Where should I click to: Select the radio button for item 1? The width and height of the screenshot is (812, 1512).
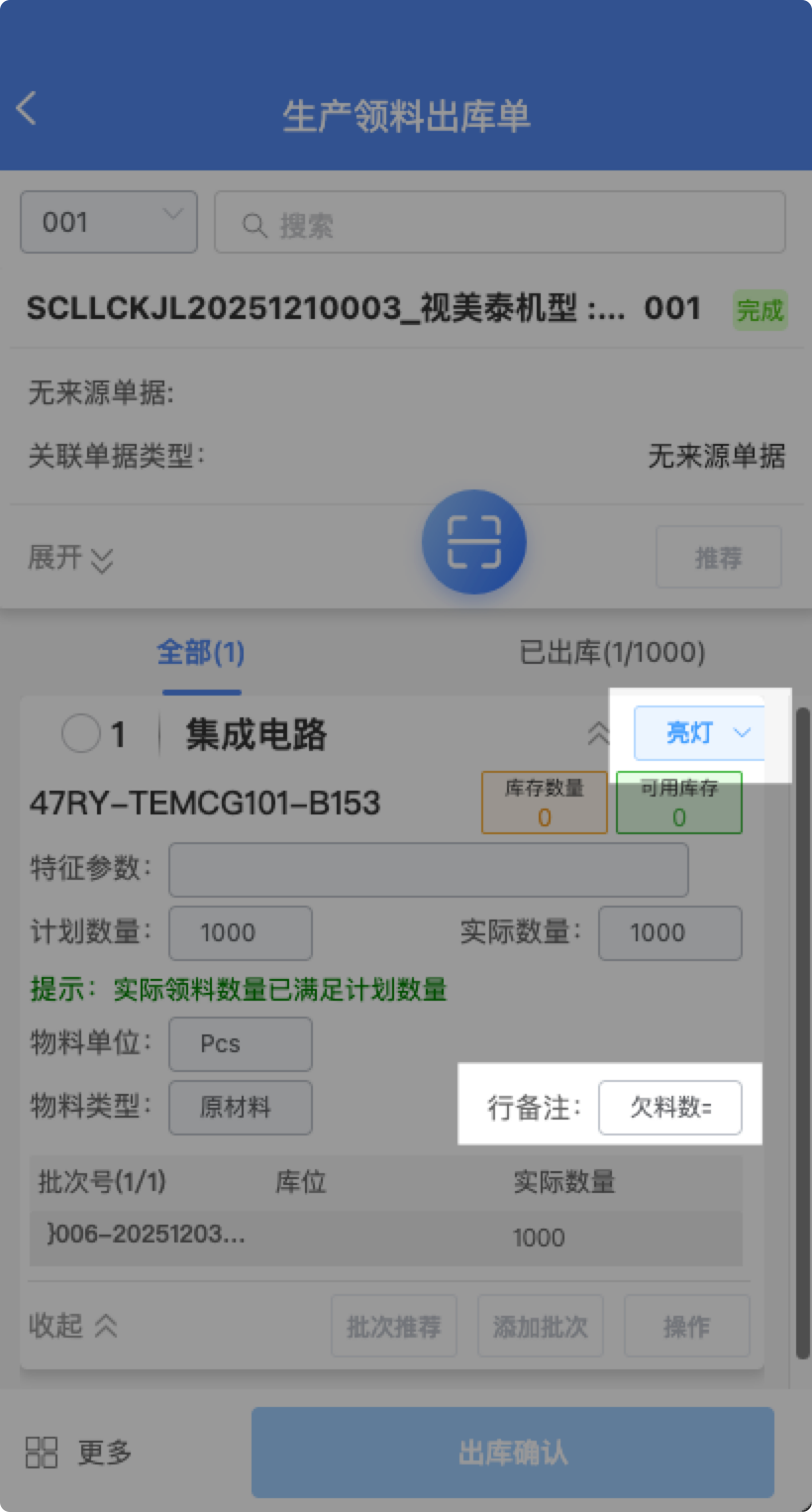click(x=81, y=734)
